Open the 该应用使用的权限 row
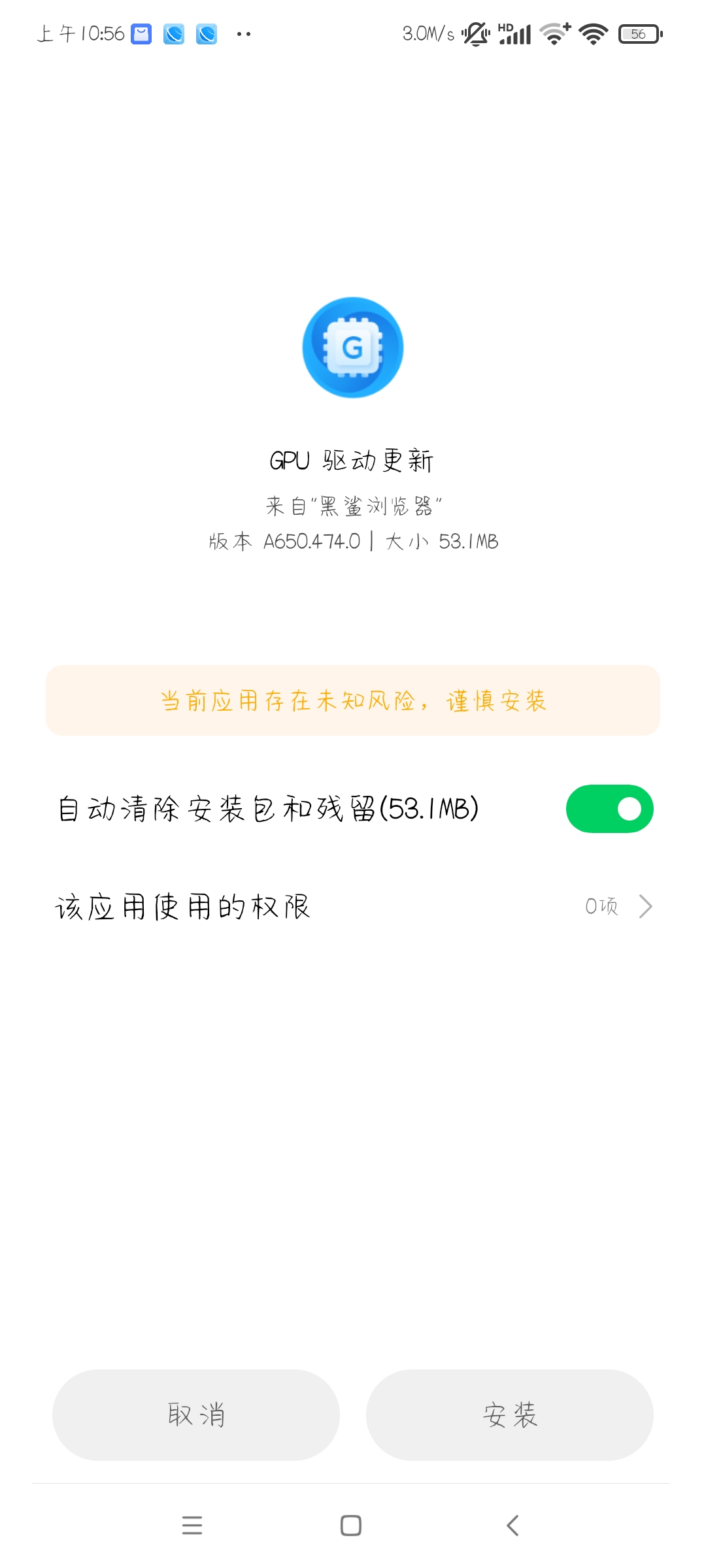This screenshot has width=706, height=1568. click(x=353, y=906)
